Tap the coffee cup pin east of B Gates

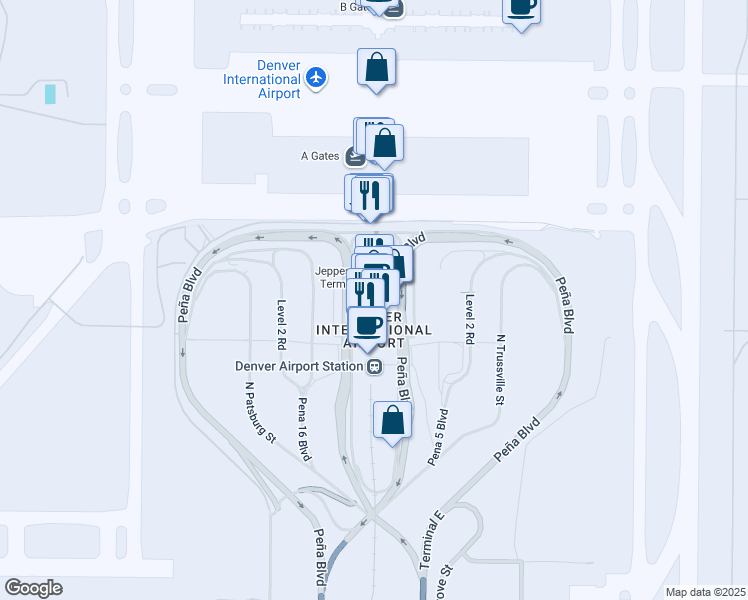[x=520, y=8]
